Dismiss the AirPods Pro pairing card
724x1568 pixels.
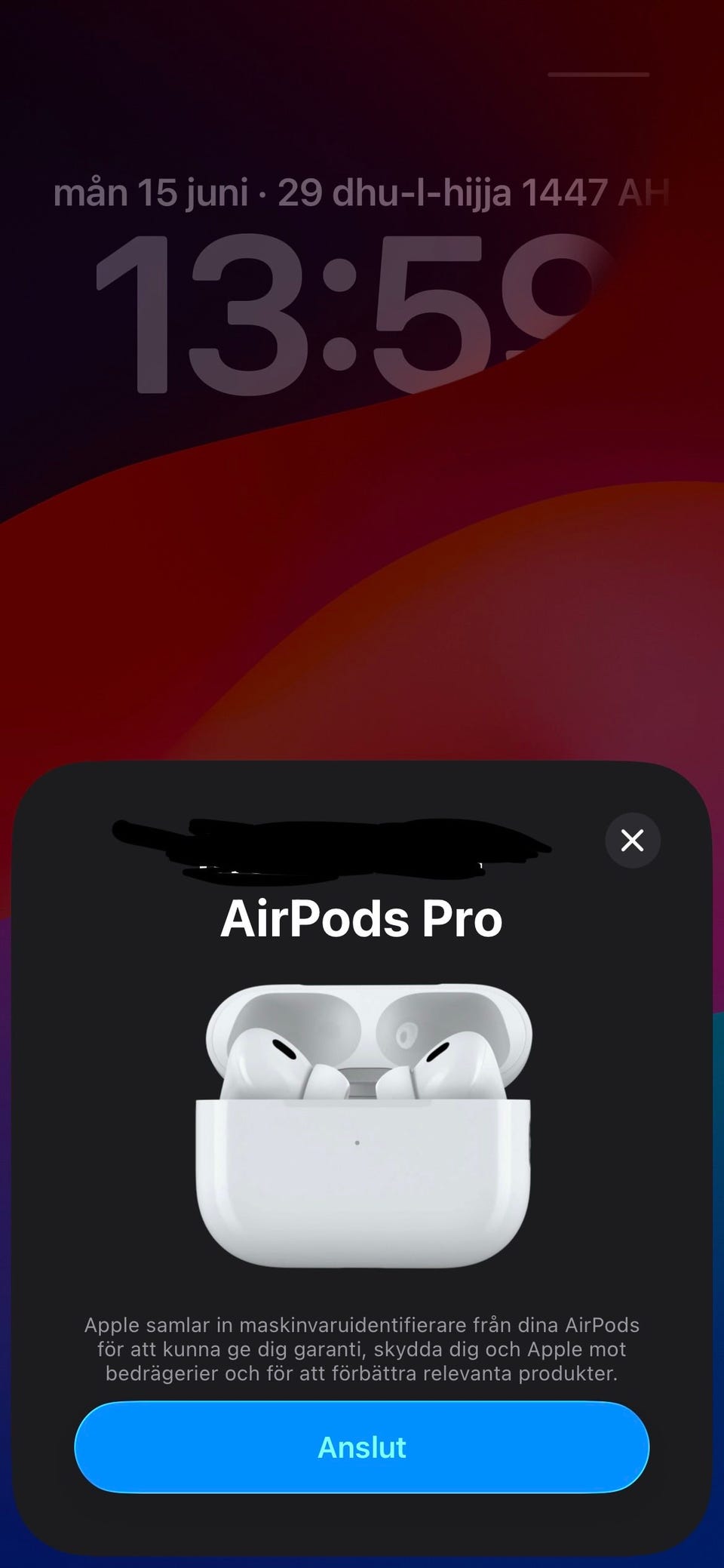tap(633, 840)
